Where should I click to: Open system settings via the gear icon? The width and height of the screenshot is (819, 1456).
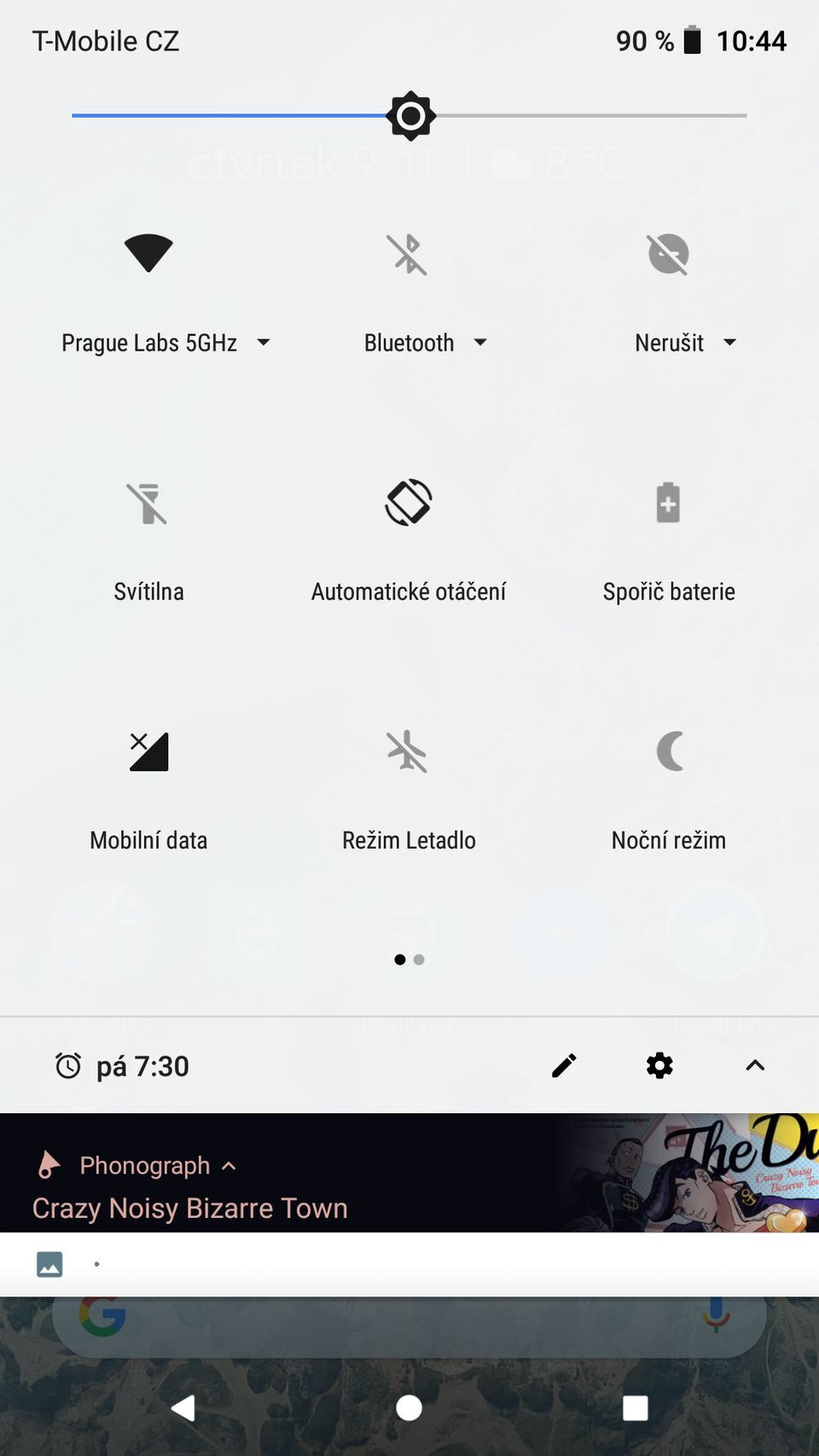659,1065
